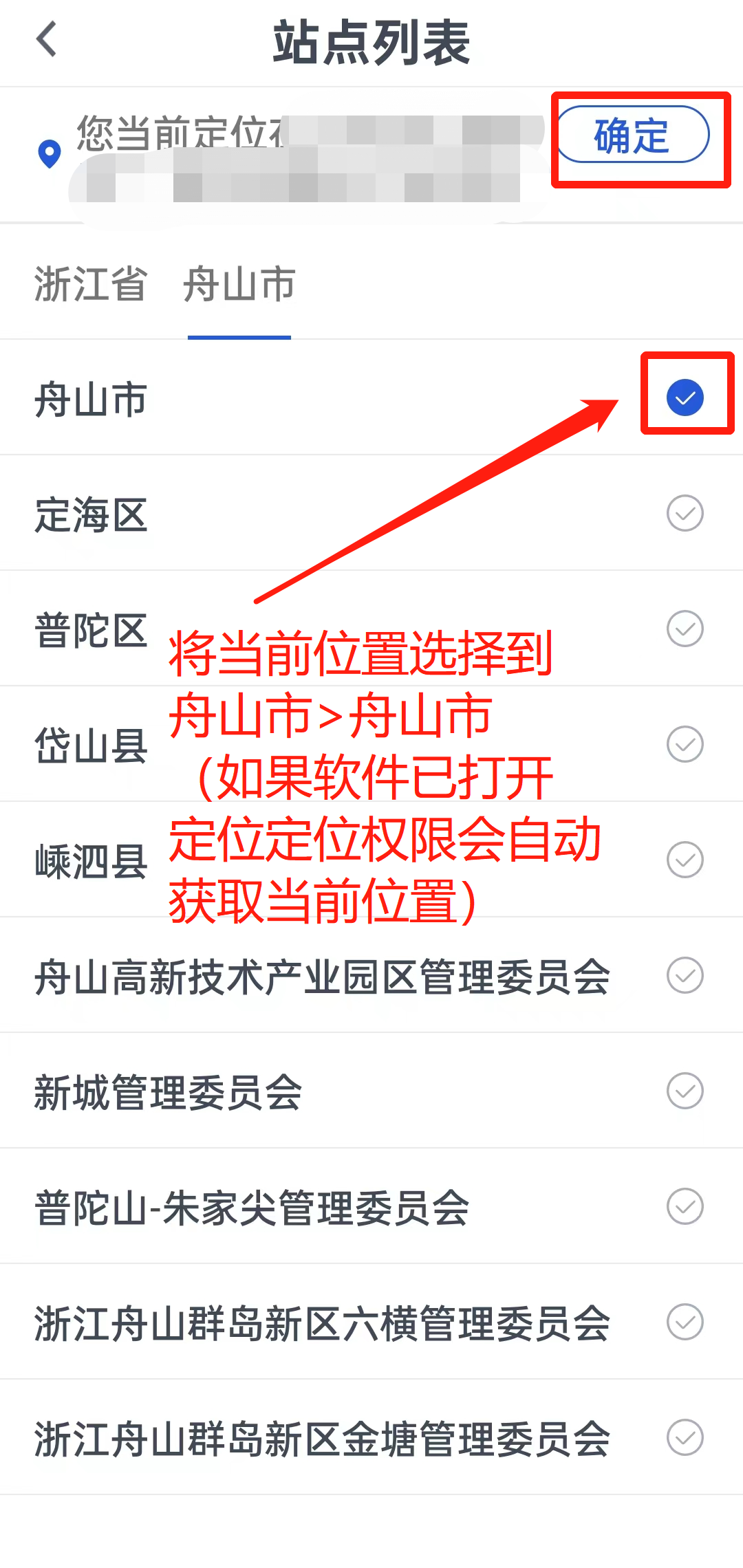Open the 舟山市 tab
Screen dimensions: 743x1568
coord(239,283)
